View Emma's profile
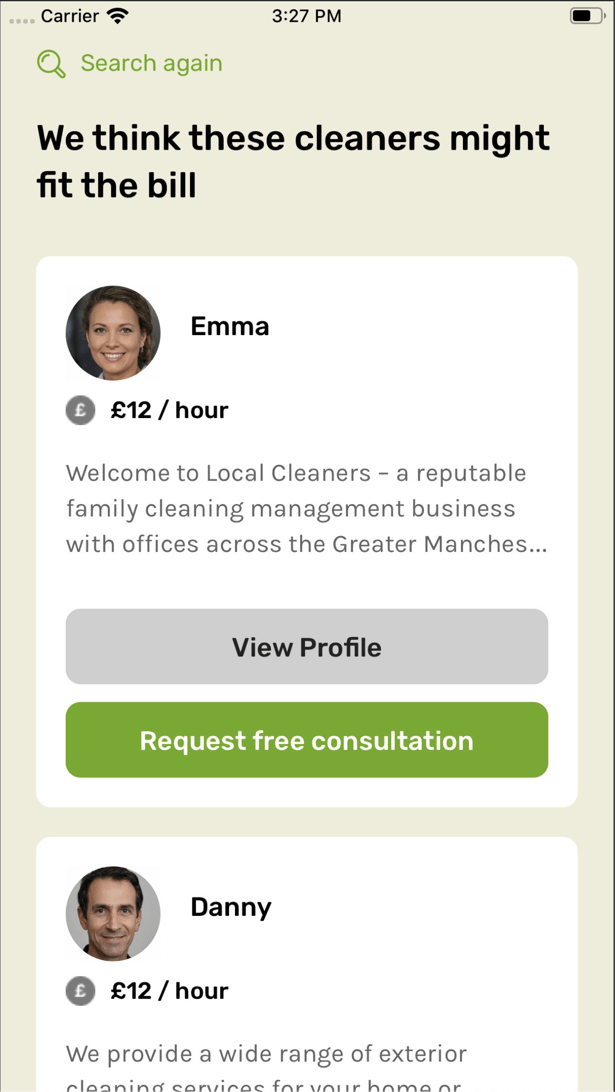 tap(307, 647)
